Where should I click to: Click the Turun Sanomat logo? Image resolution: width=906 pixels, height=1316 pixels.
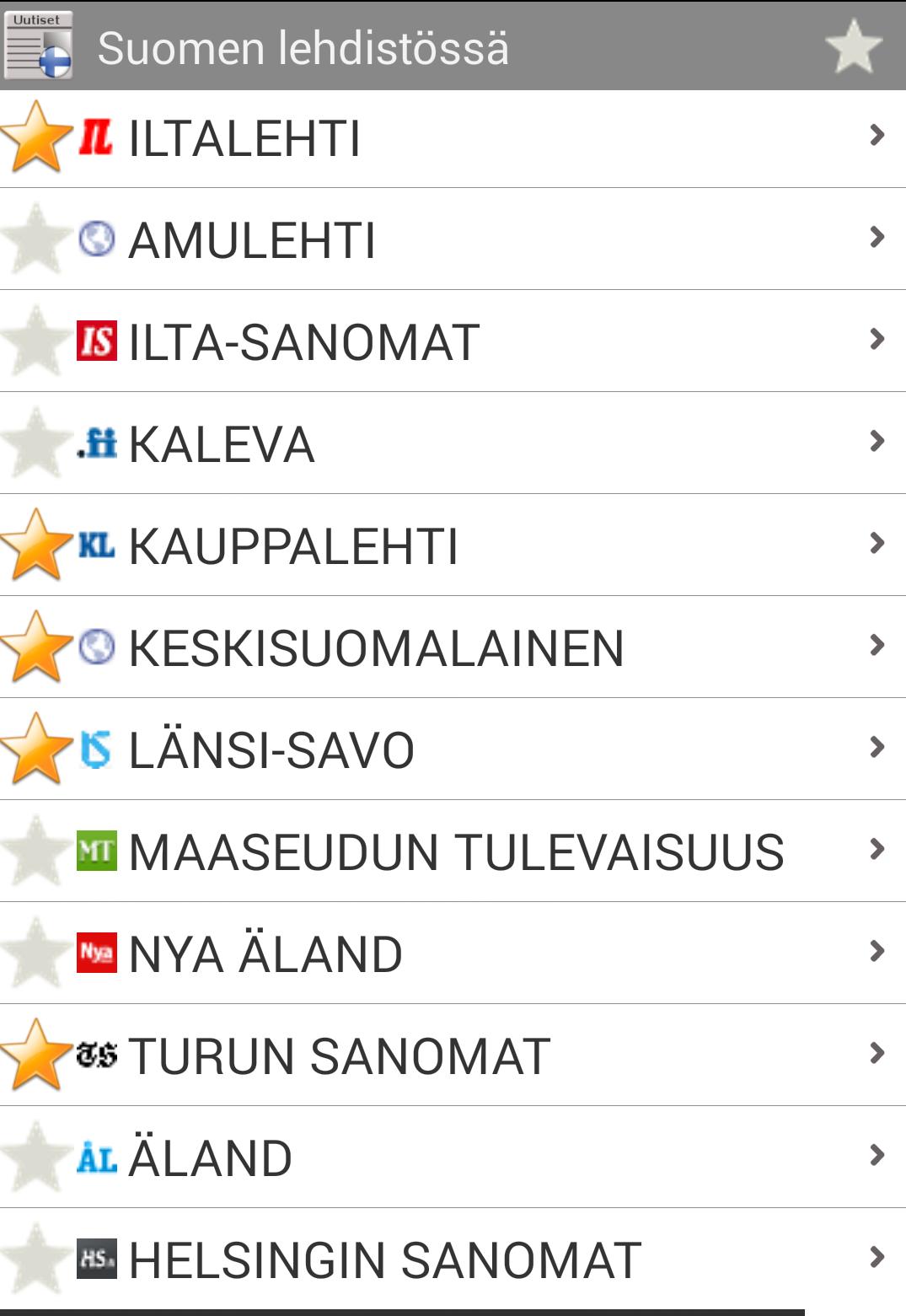click(x=98, y=1054)
